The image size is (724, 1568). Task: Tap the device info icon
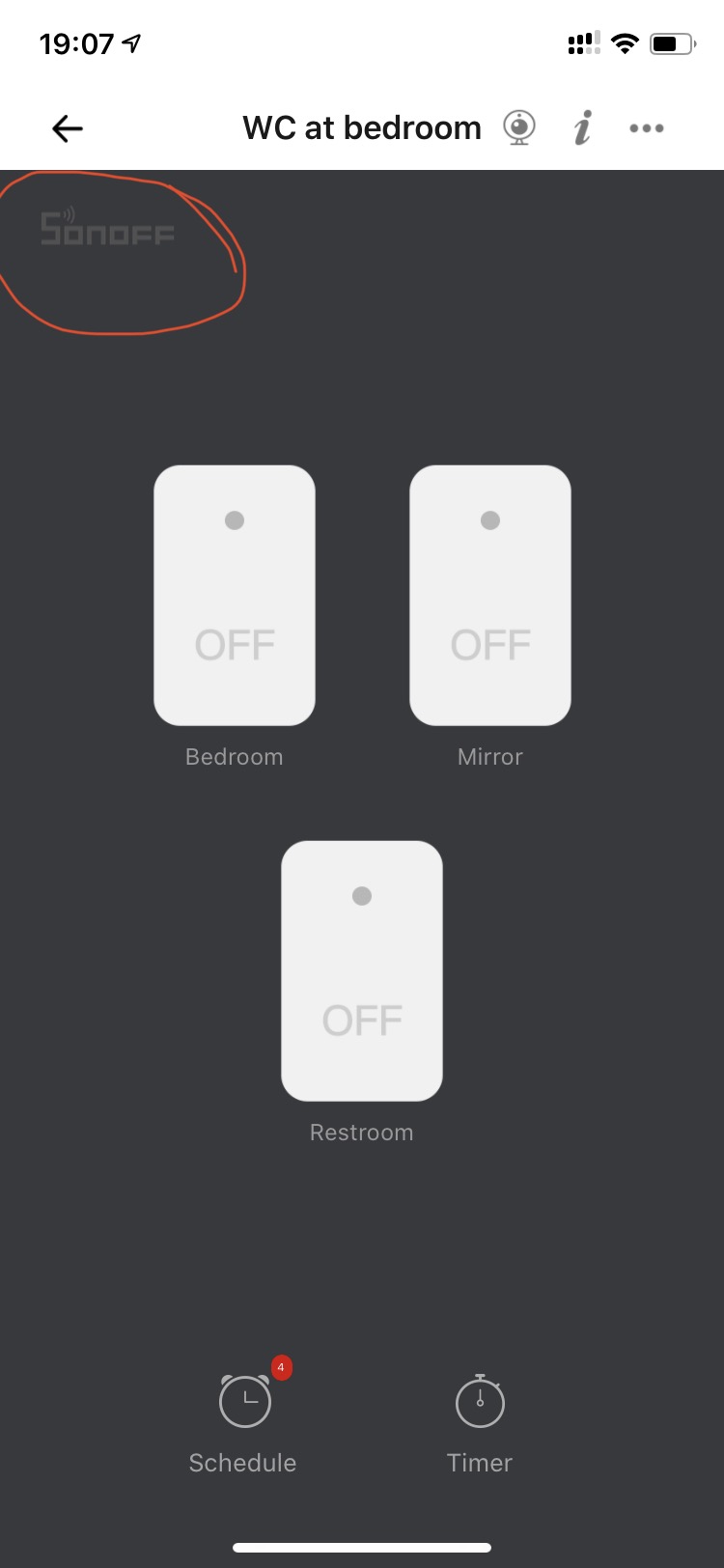pos(582,126)
